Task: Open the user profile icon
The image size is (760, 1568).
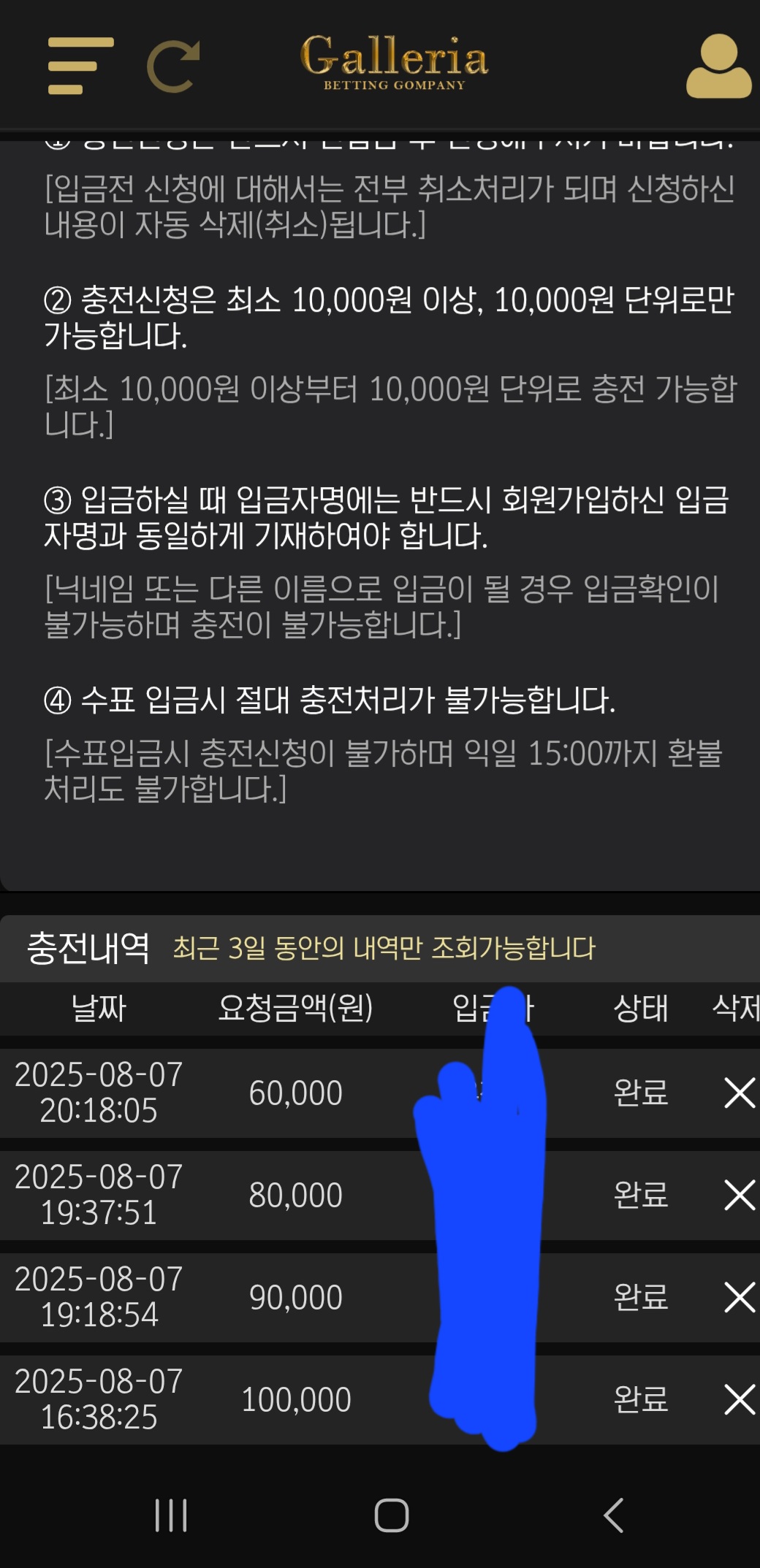Action: click(718, 66)
